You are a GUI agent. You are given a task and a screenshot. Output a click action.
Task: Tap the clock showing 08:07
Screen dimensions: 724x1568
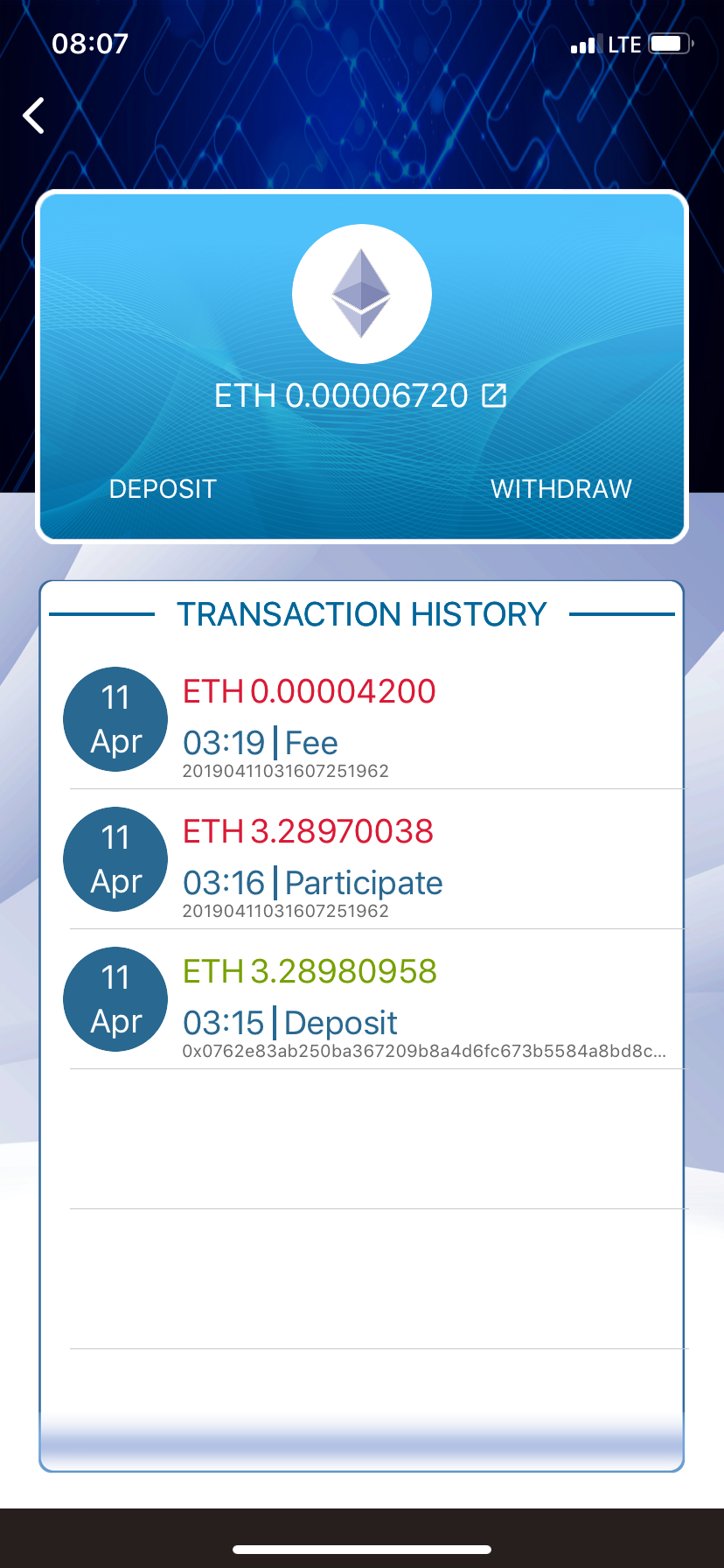click(x=89, y=43)
